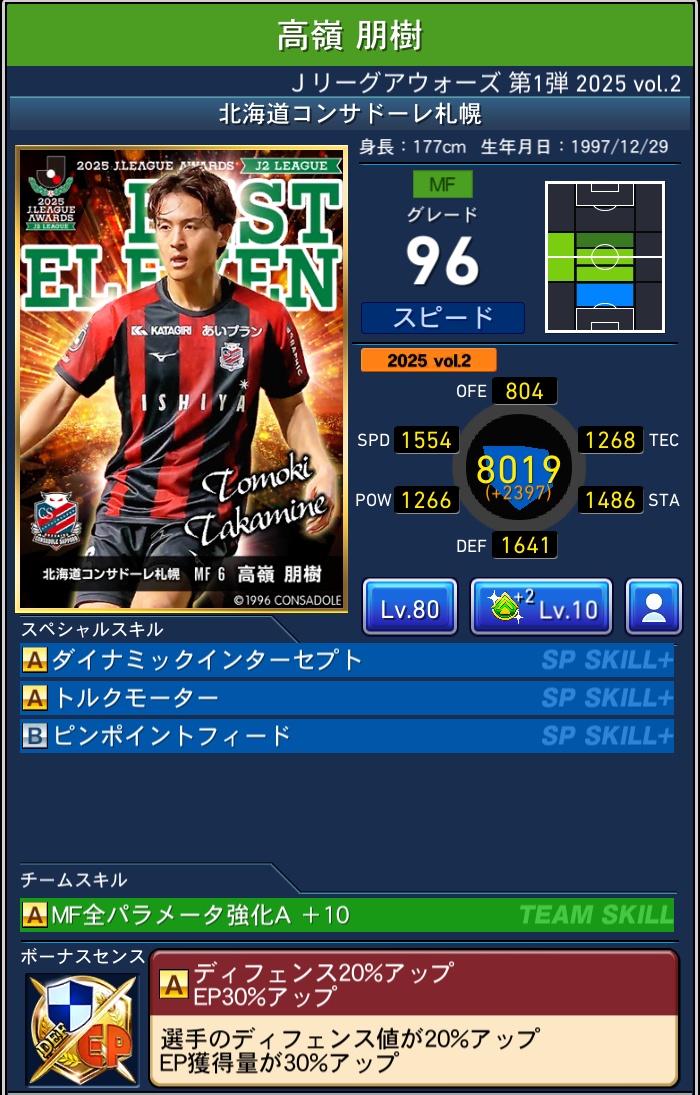Open ダイナミックインターセプト skill details
The image size is (700, 1095).
[346, 660]
